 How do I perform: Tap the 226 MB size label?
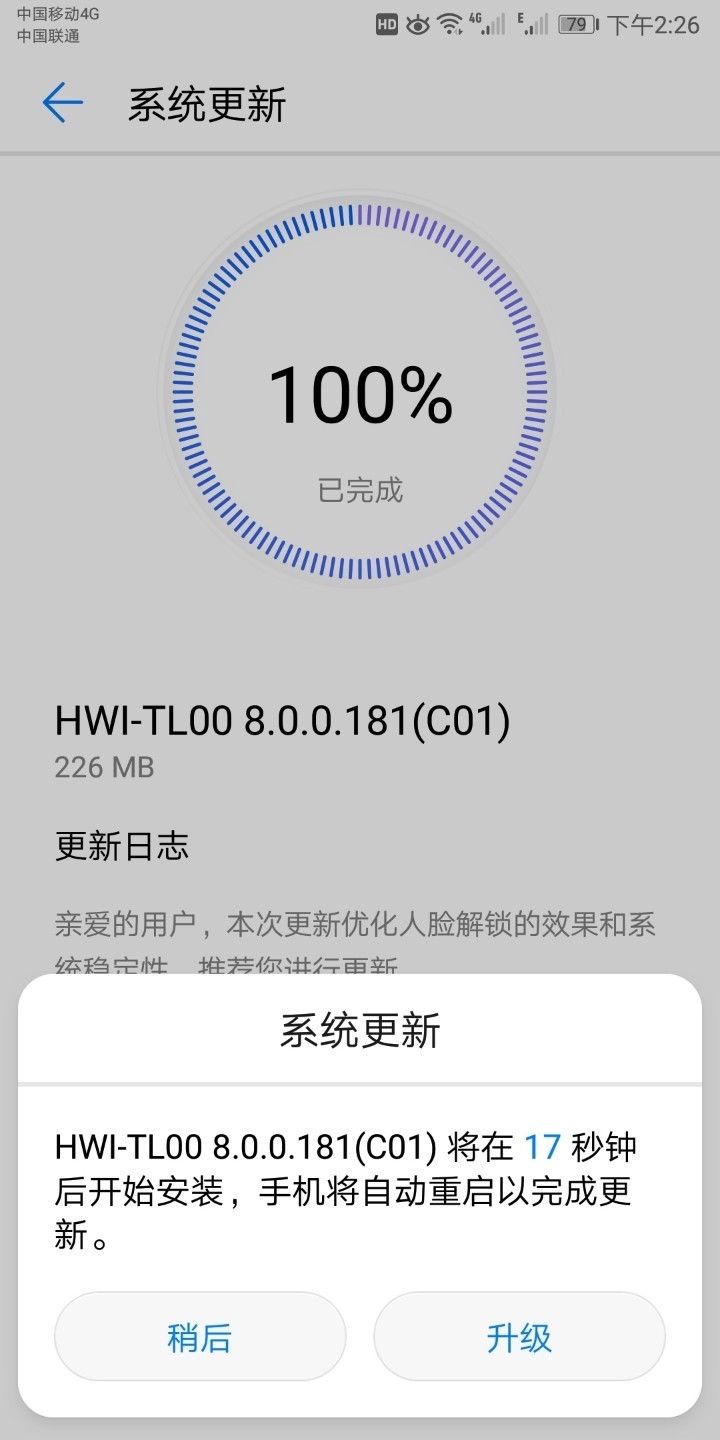click(103, 768)
